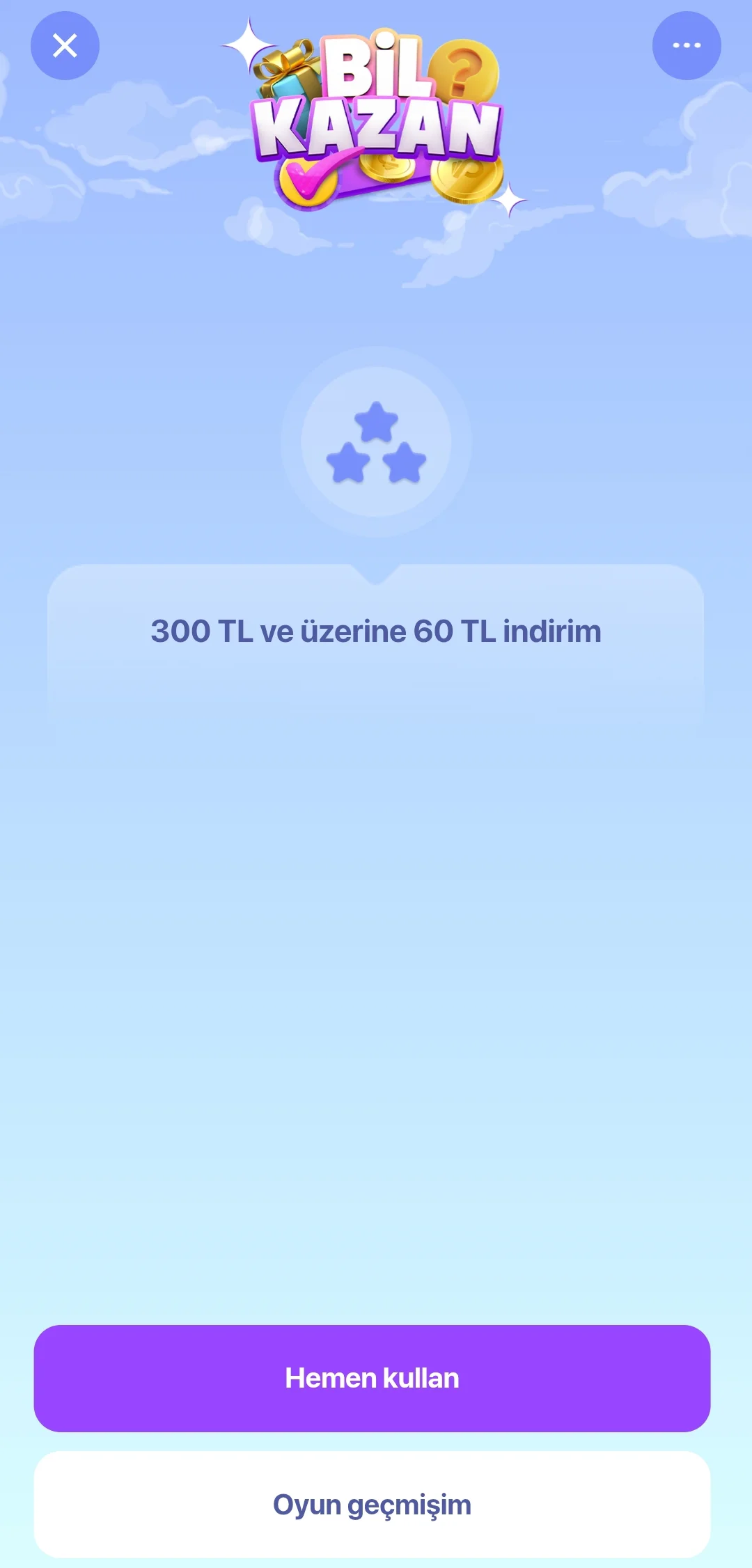Open game options via the ellipsis button
The width and height of the screenshot is (752, 1568).
point(687,45)
